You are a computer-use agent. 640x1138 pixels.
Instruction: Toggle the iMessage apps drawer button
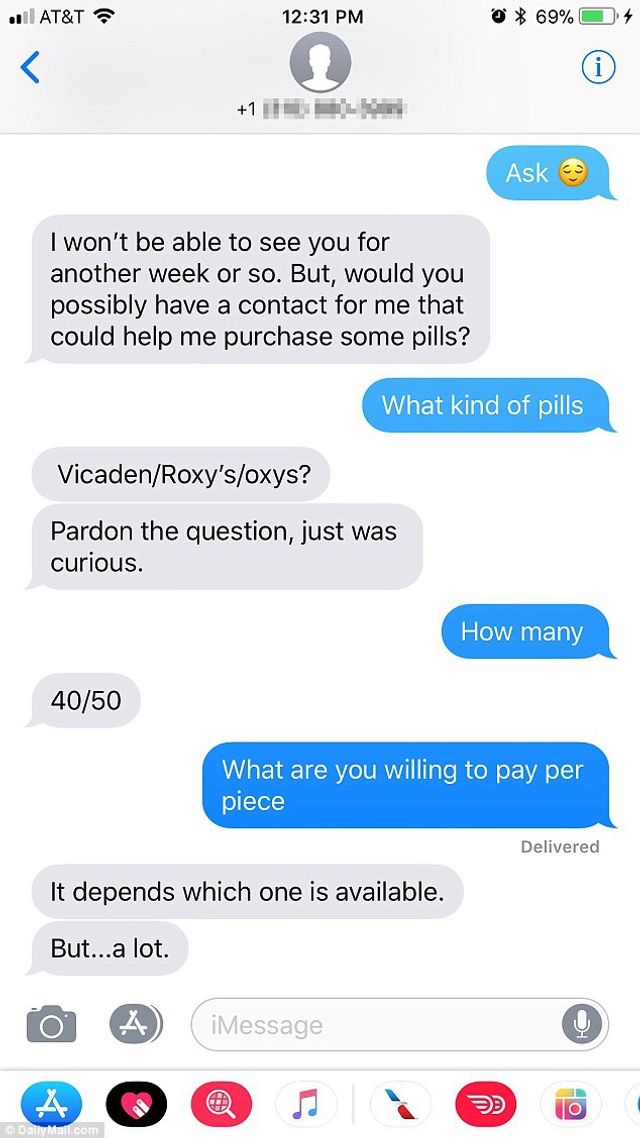coord(135,1024)
